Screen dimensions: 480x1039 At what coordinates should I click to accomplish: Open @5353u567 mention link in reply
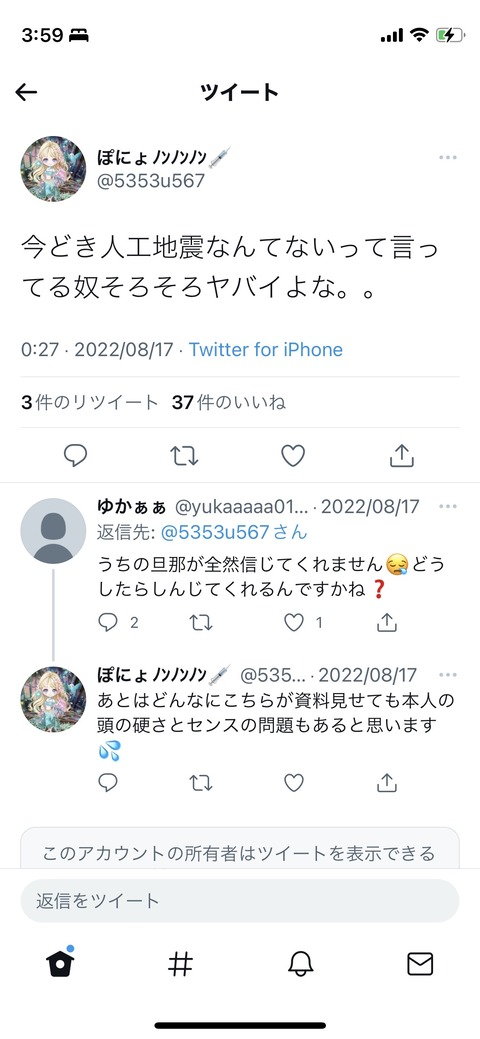tap(216, 532)
